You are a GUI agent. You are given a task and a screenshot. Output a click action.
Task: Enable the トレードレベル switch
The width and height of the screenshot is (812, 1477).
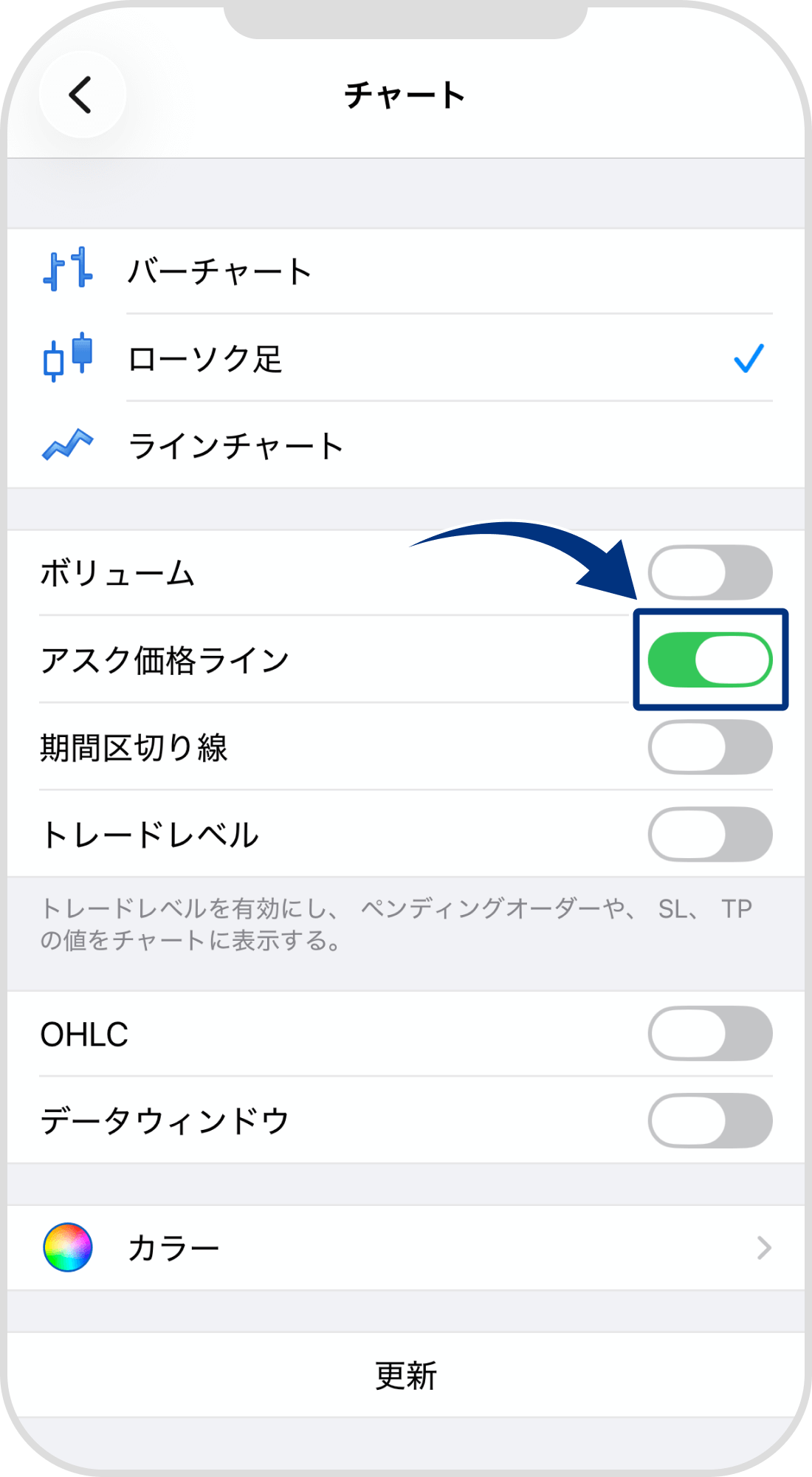[x=709, y=835]
